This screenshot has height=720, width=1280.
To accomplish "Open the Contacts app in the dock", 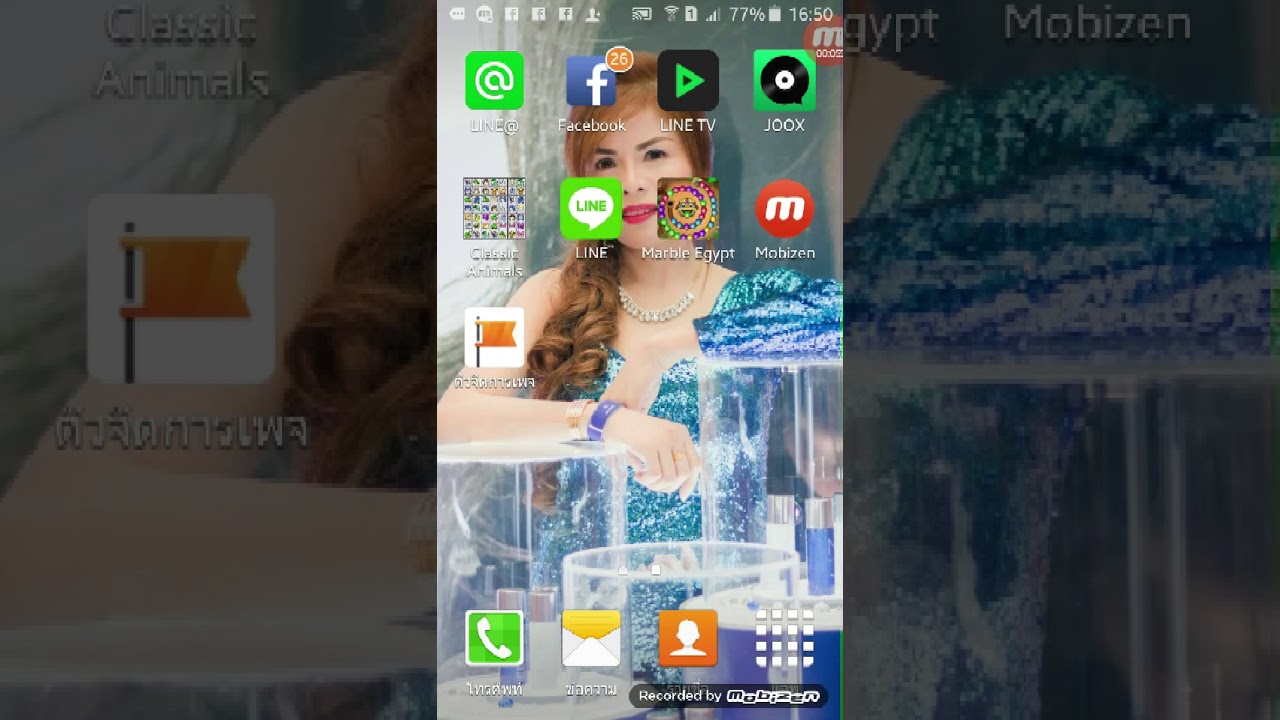I will tap(688, 638).
